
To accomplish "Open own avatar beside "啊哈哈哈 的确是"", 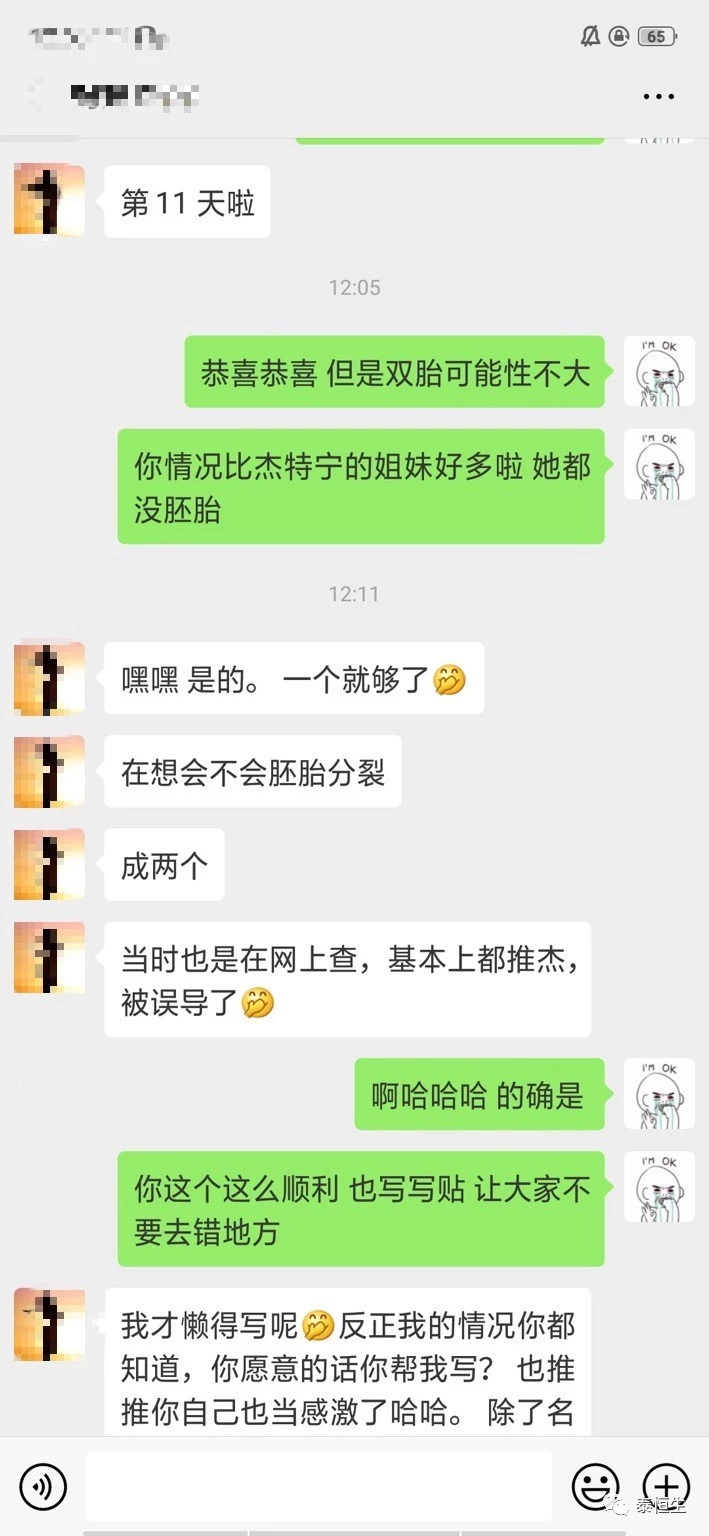I will click(x=659, y=1094).
